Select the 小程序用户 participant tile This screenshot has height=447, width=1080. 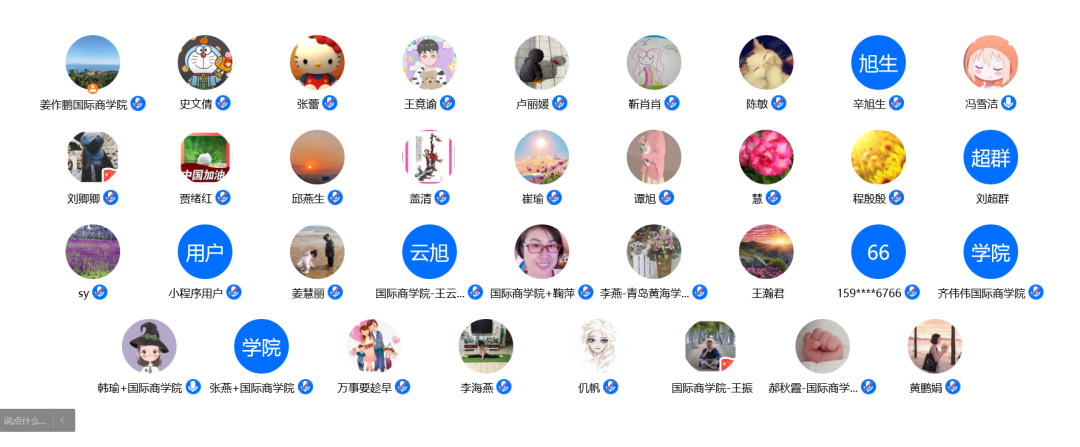(x=205, y=252)
